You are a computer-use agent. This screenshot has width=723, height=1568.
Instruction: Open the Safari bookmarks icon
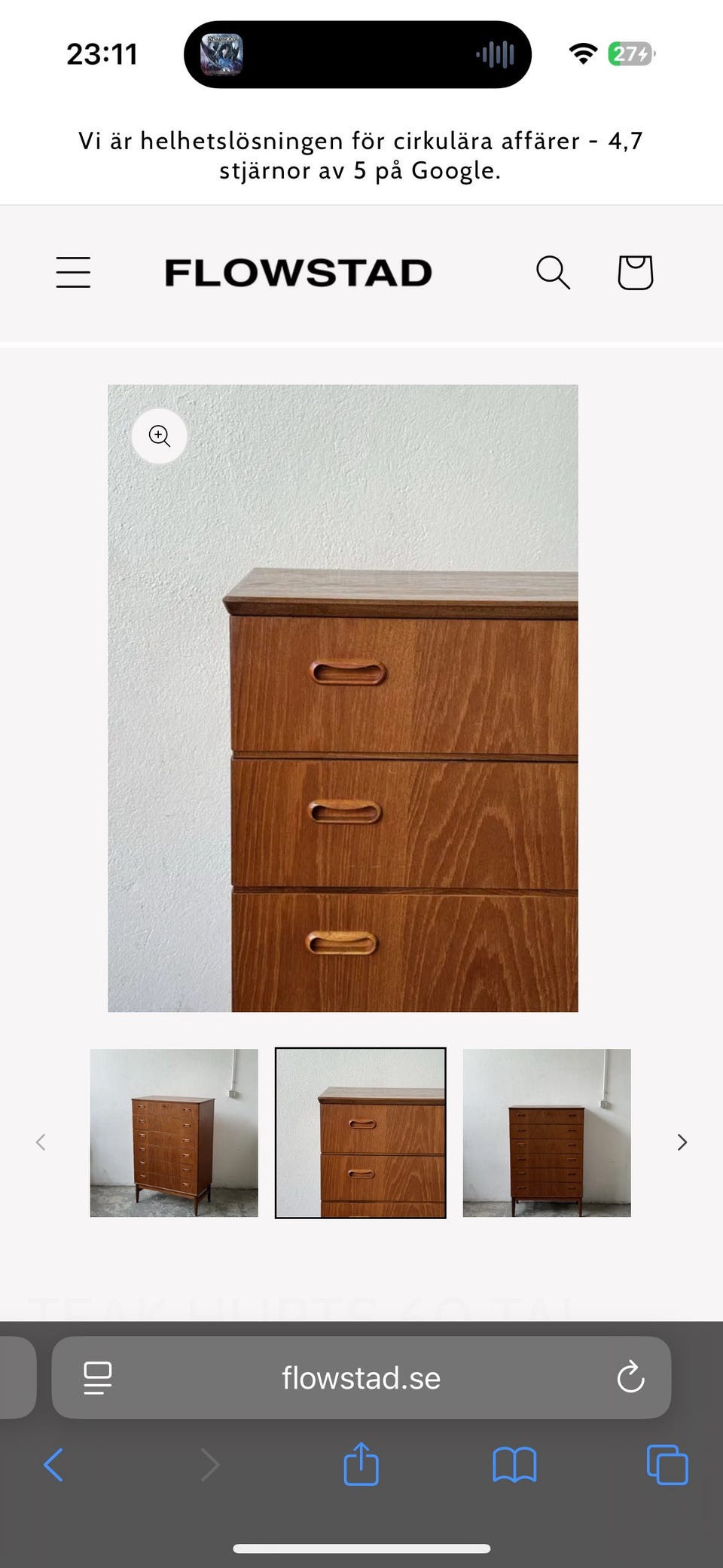[514, 1465]
